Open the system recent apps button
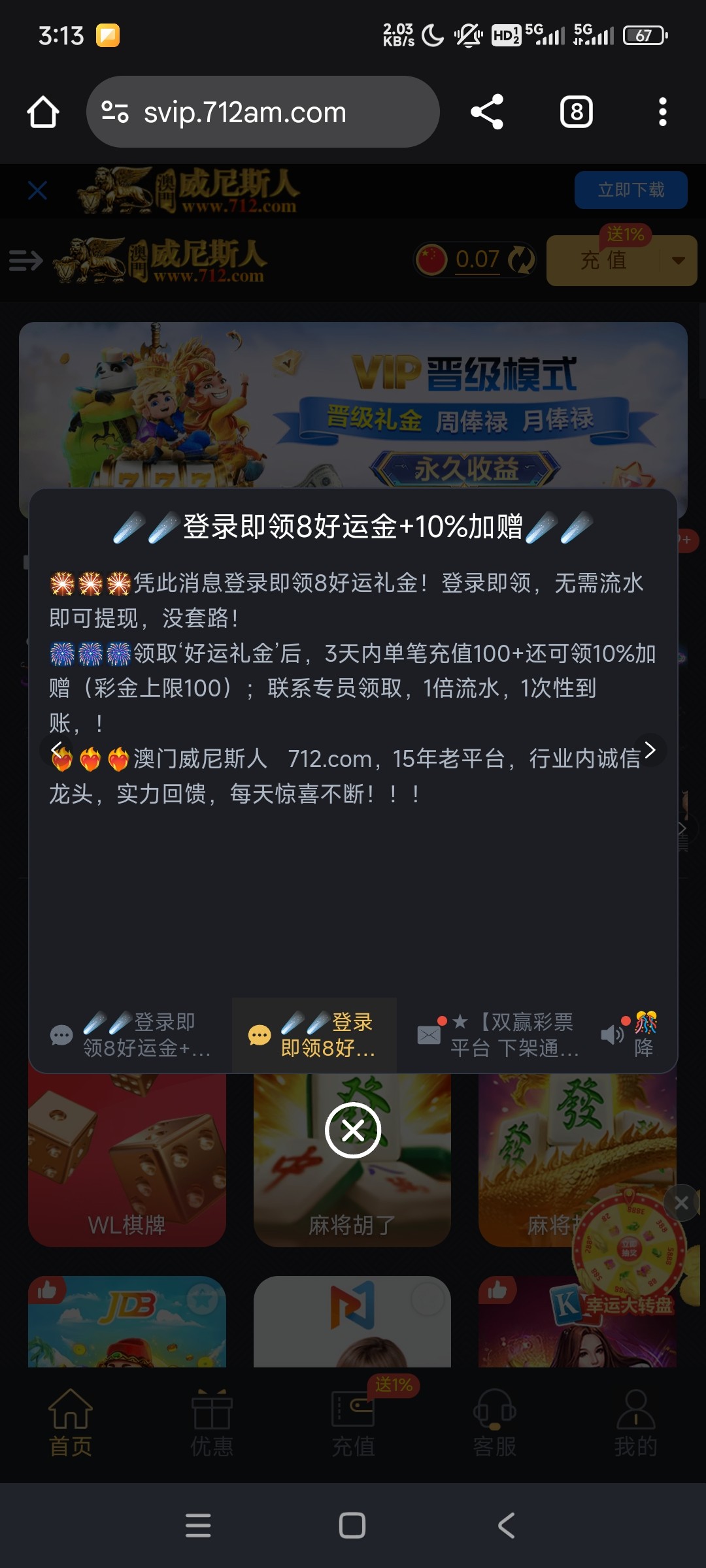 pos(198,1526)
